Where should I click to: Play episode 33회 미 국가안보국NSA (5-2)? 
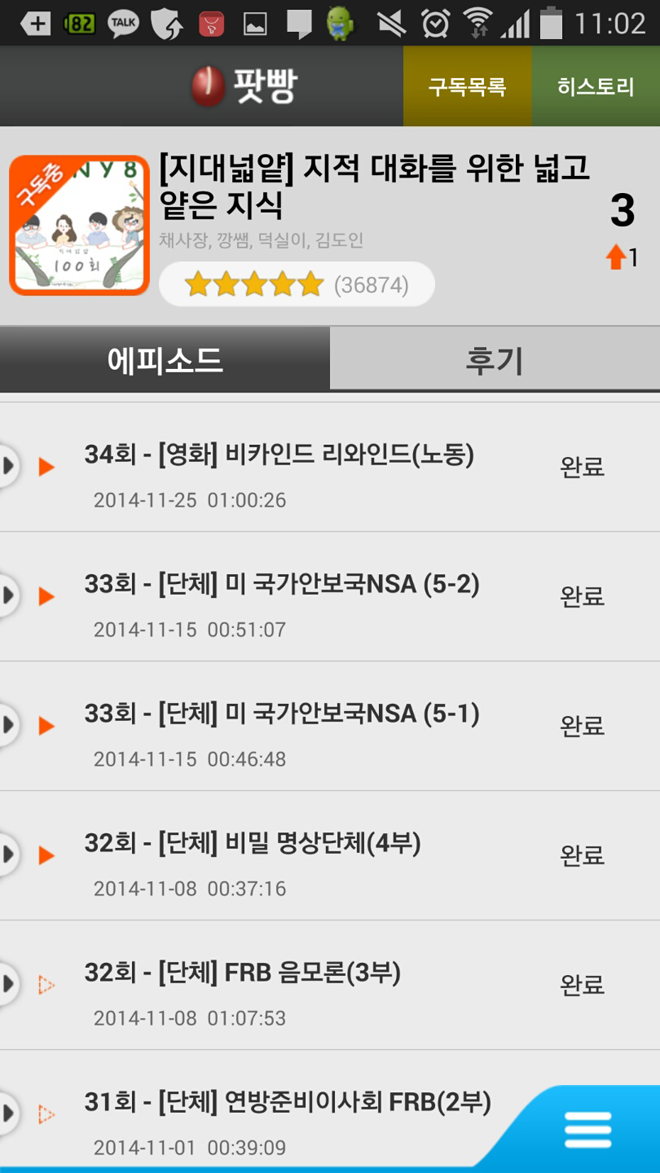46,596
